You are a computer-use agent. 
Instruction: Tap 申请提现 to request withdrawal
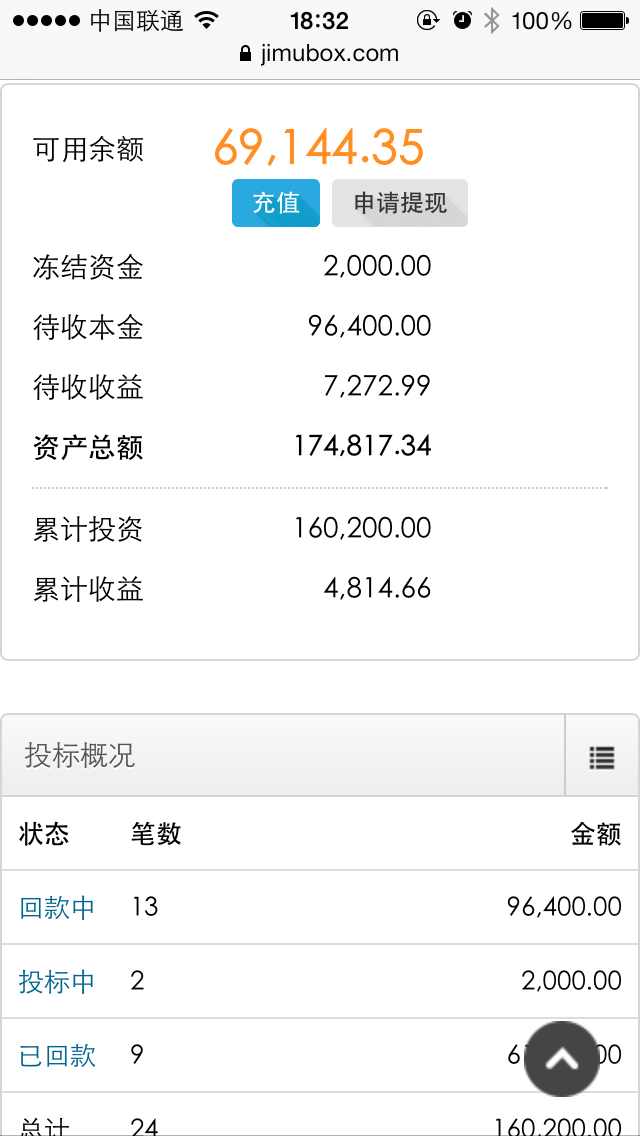(400, 203)
